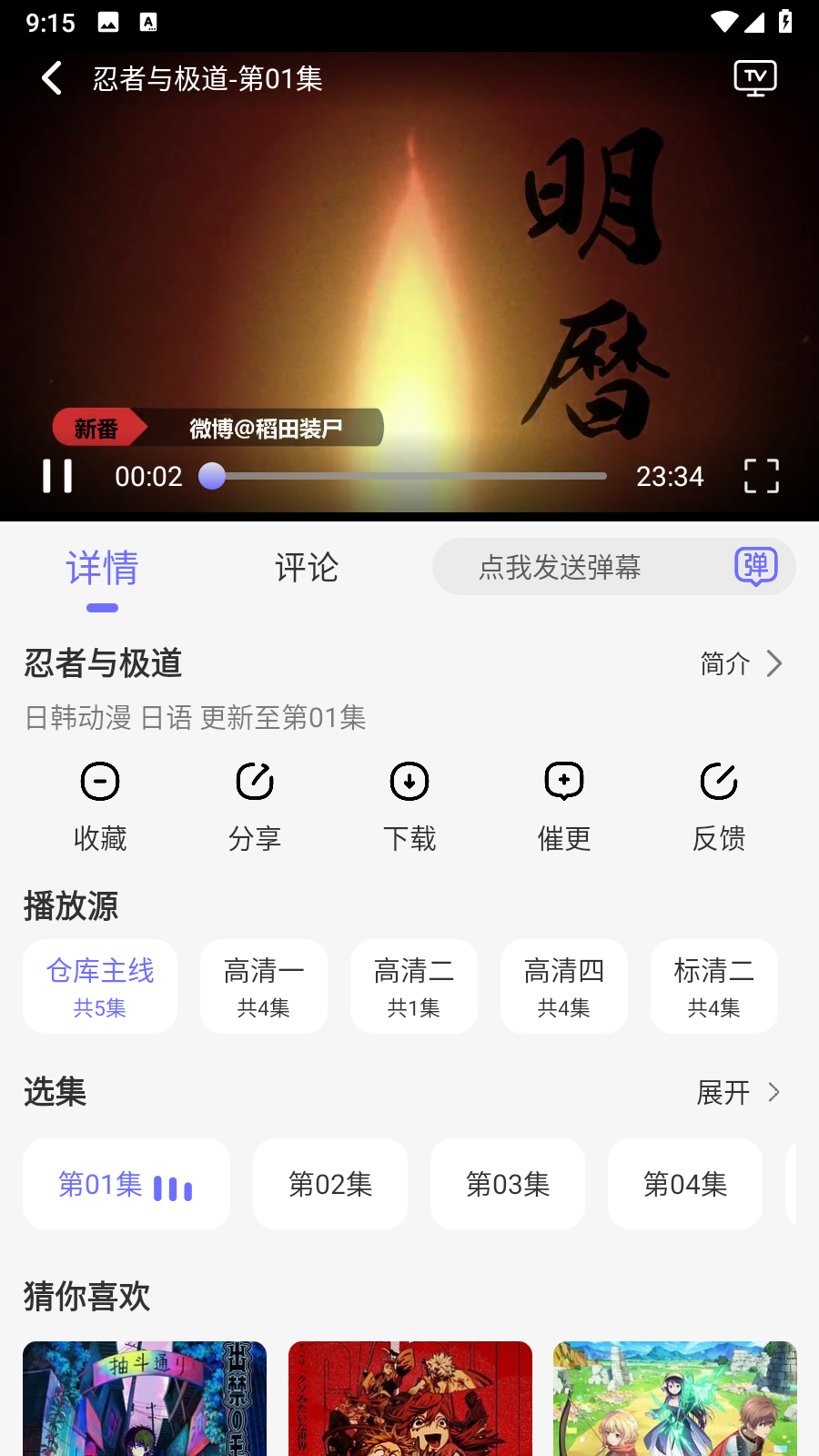
Task: Stay on the 详情 details tab
Action: [102, 568]
